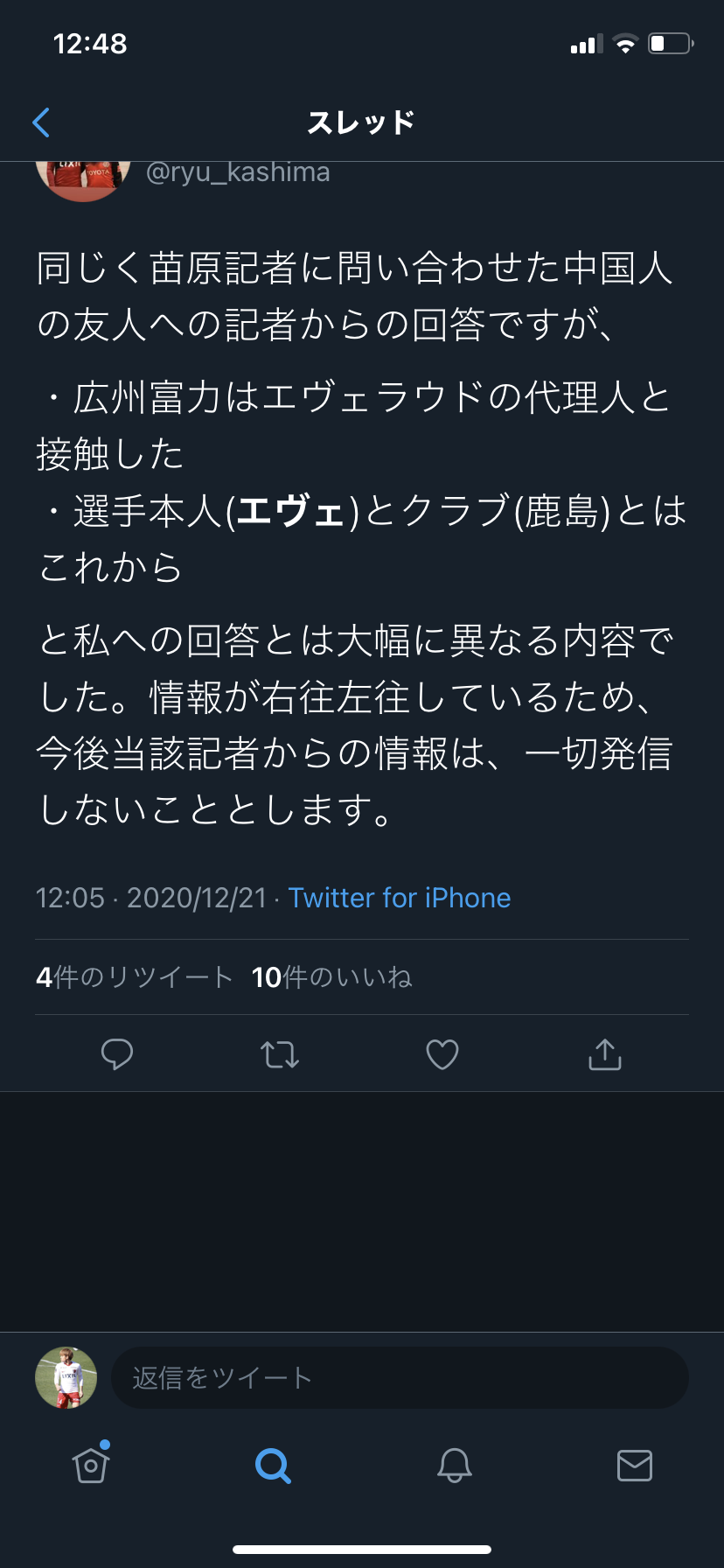Go back from the thread screen
Screen dimensions: 724x1568
click(x=41, y=122)
